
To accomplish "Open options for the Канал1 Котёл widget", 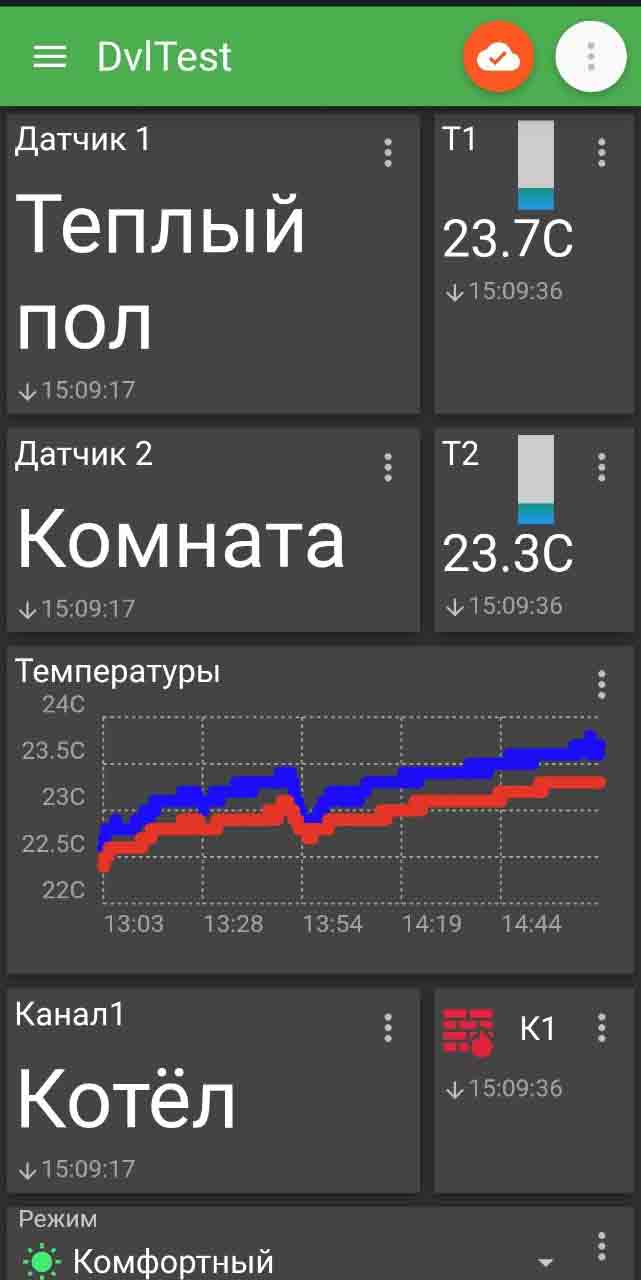I will (x=388, y=1027).
